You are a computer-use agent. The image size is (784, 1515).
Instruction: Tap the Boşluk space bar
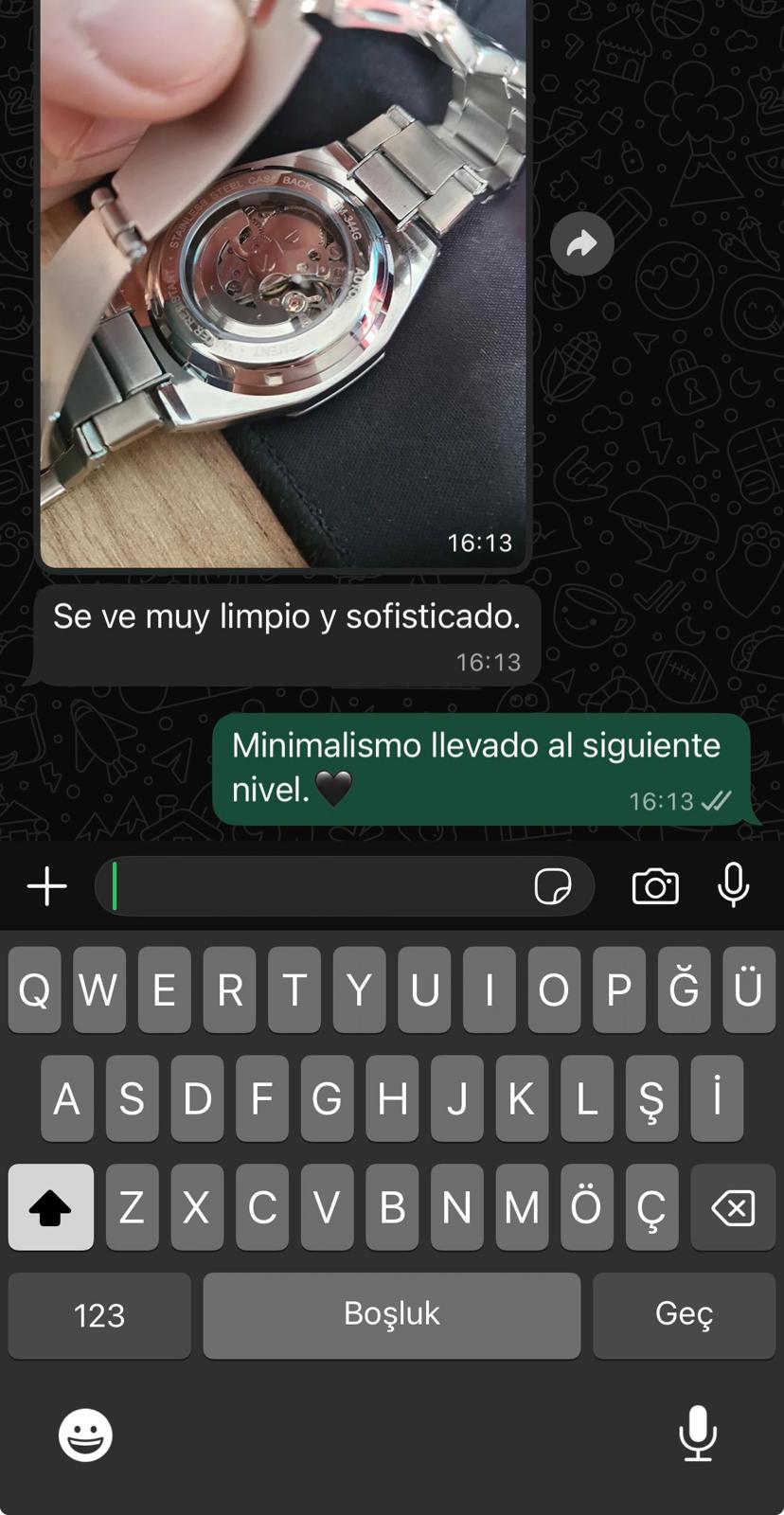point(391,1315)
